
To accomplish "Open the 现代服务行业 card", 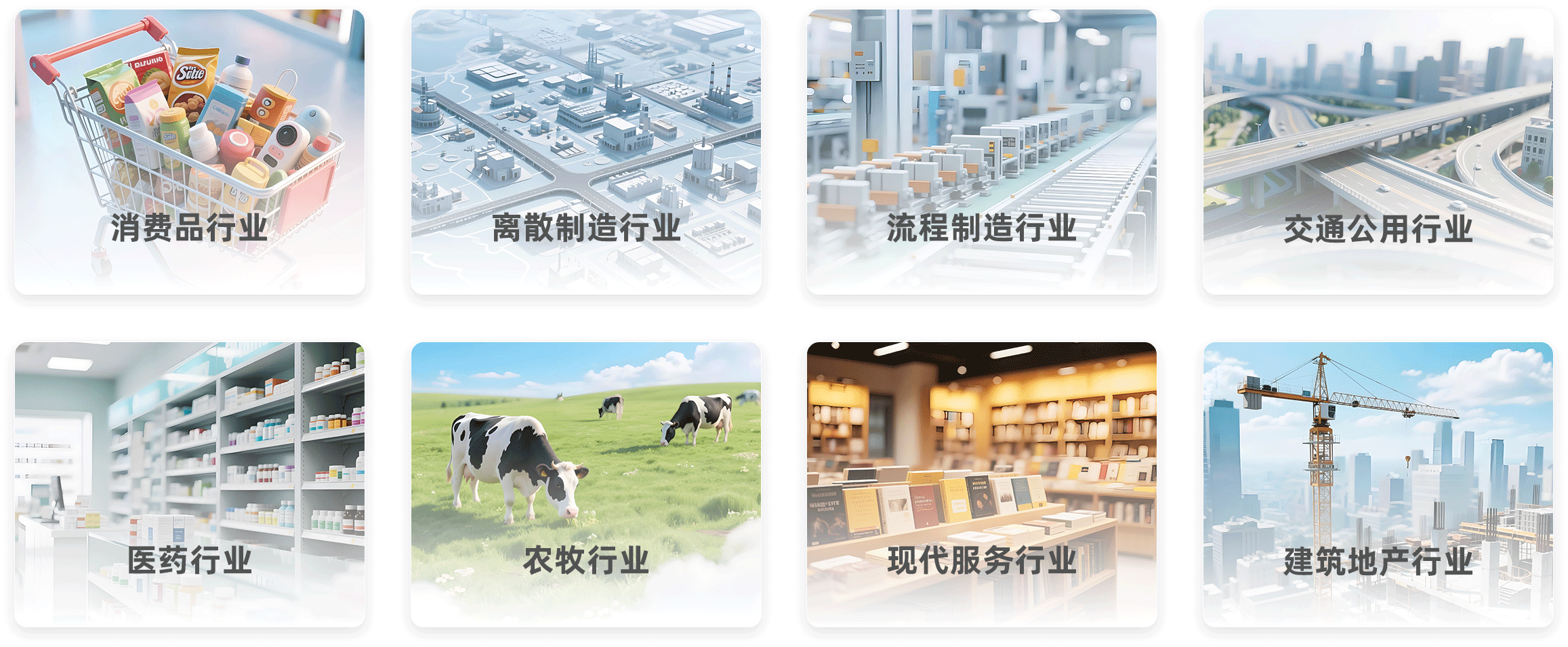I will click(981, 484).
